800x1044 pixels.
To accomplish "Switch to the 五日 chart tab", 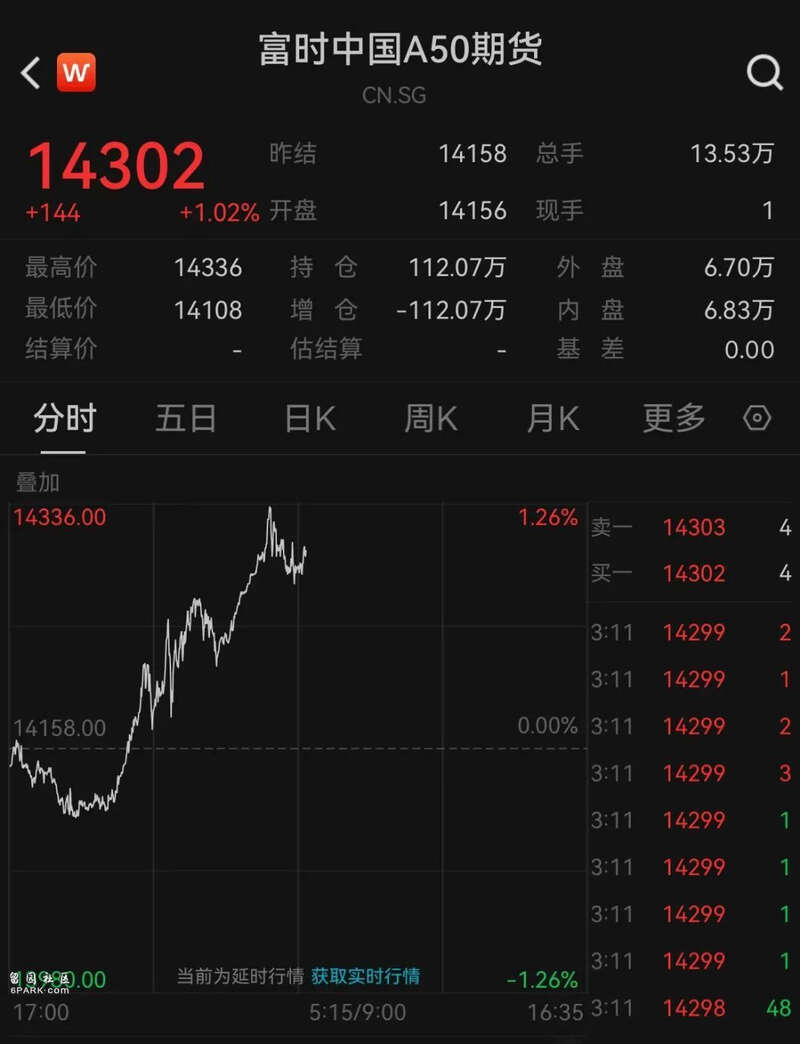I will coord(186,418).
